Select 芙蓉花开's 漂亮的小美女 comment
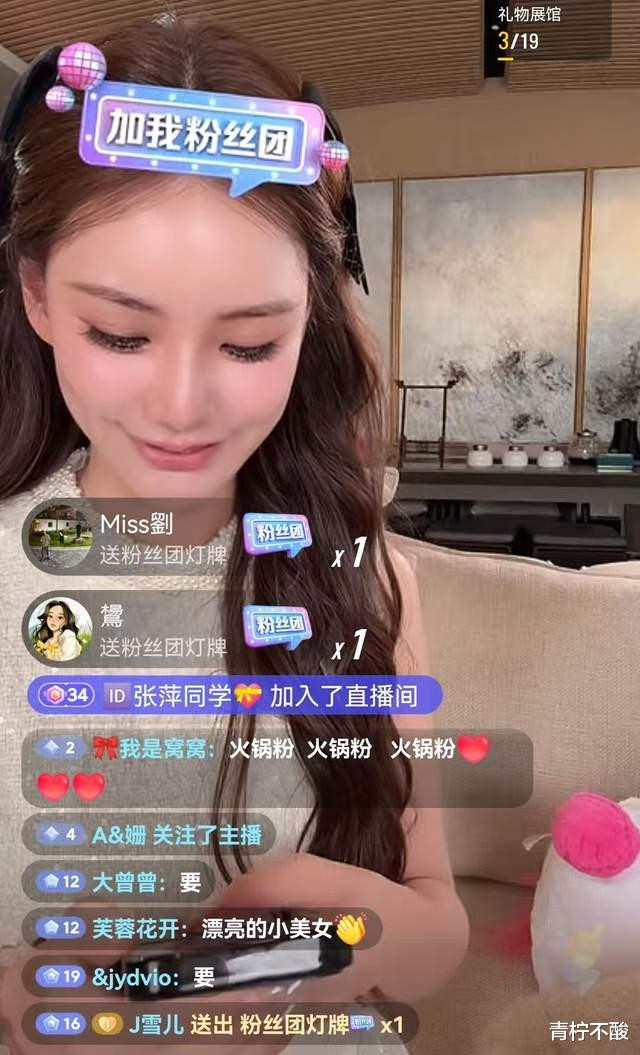Viewport: 640px width, 1055px height. click(202, 929)
